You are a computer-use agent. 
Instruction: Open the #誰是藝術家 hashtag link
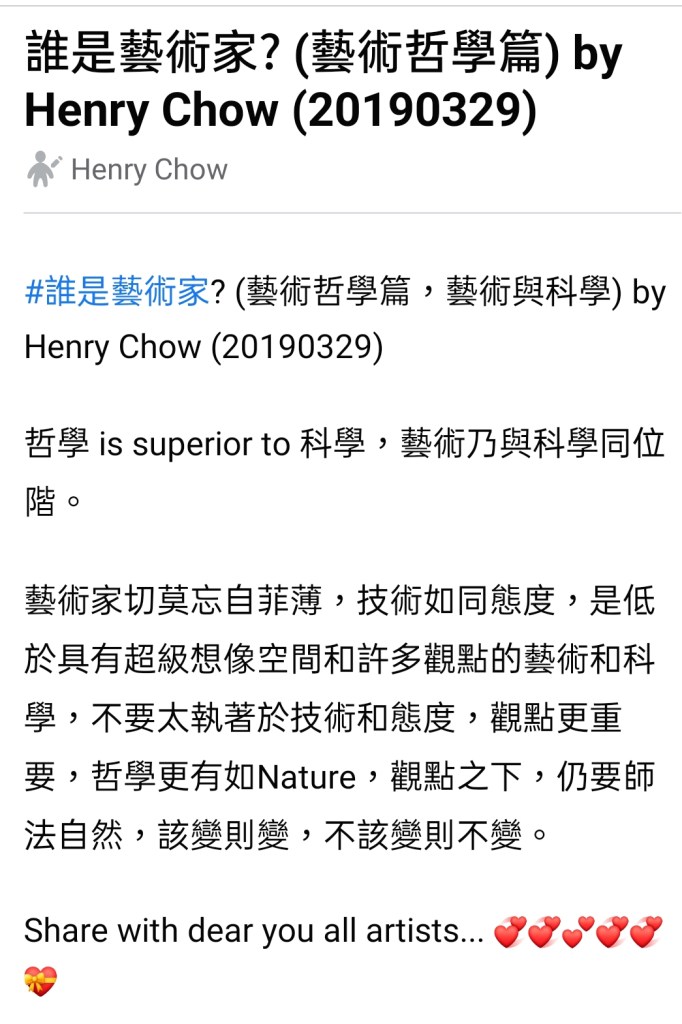116,293
